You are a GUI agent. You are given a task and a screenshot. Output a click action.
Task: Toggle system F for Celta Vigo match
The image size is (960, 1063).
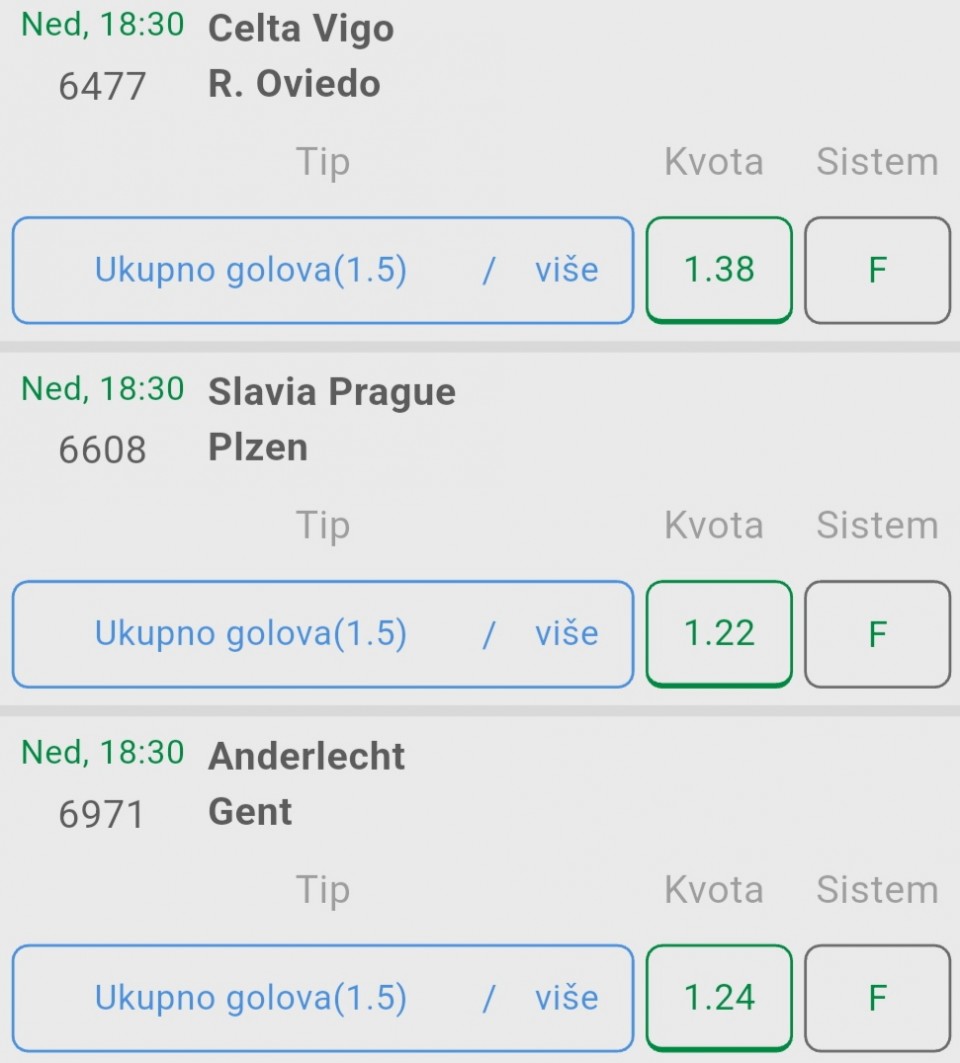[x=877, y=270]
